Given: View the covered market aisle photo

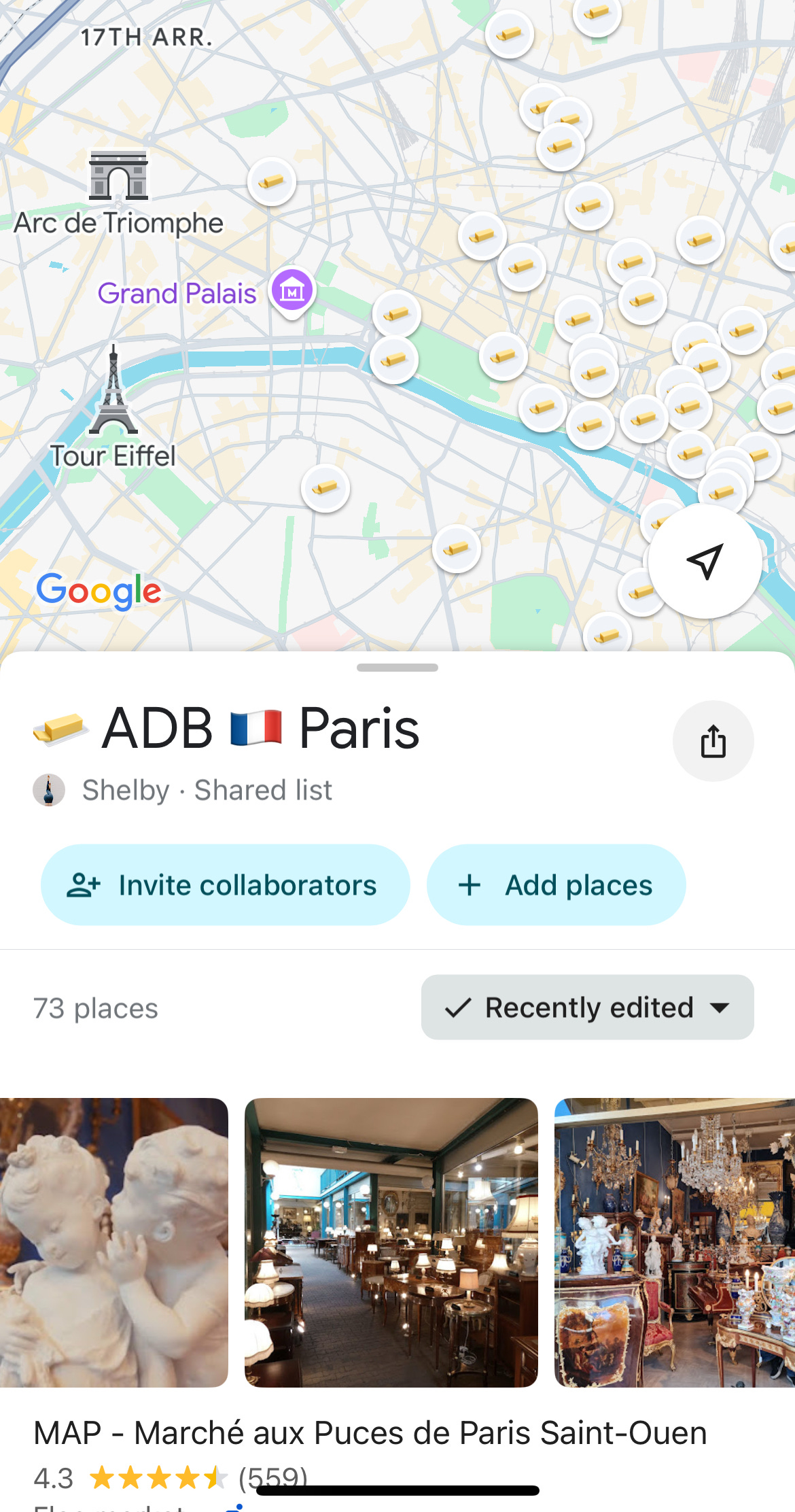Looking at the screenshot, I should [x=391, y=1242].
